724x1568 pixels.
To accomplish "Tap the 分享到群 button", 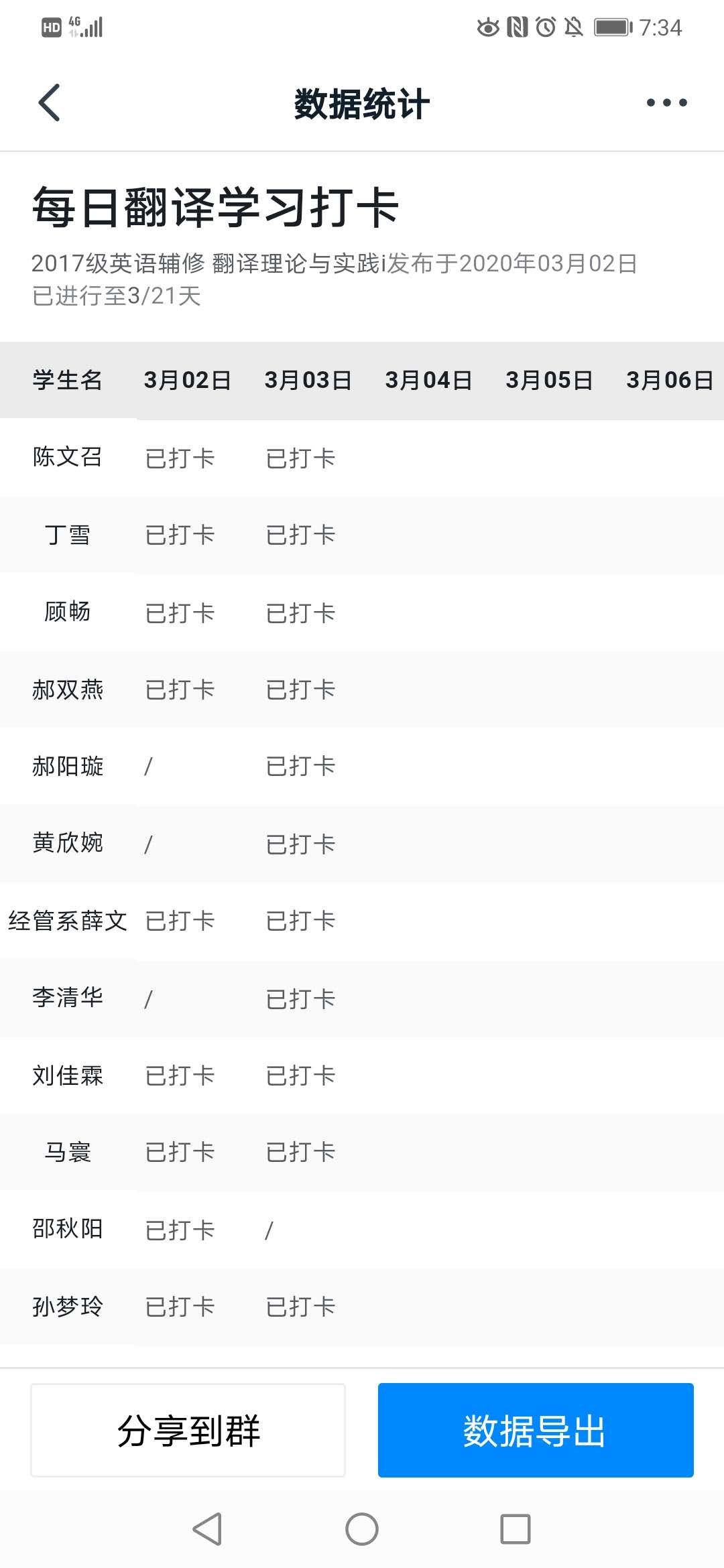I will tap(188, 1430).
